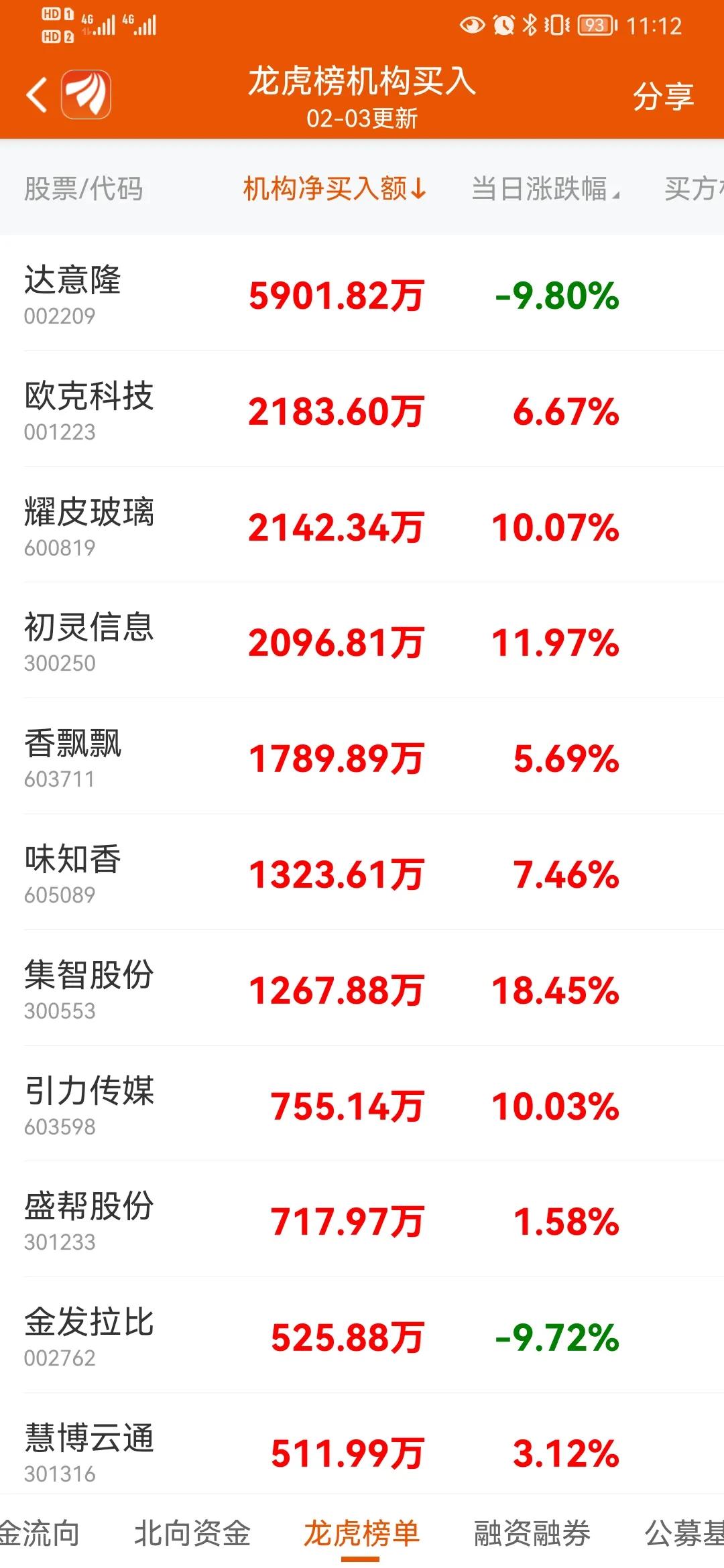Select 初灵信息 300250 row
Viewport: 724px width, 1568px height.
pyautogui.click(x=362, y=641)
